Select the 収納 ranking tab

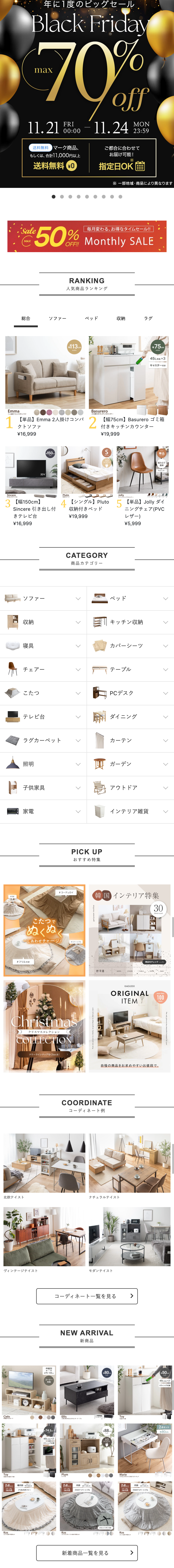[x=121, y=318]
